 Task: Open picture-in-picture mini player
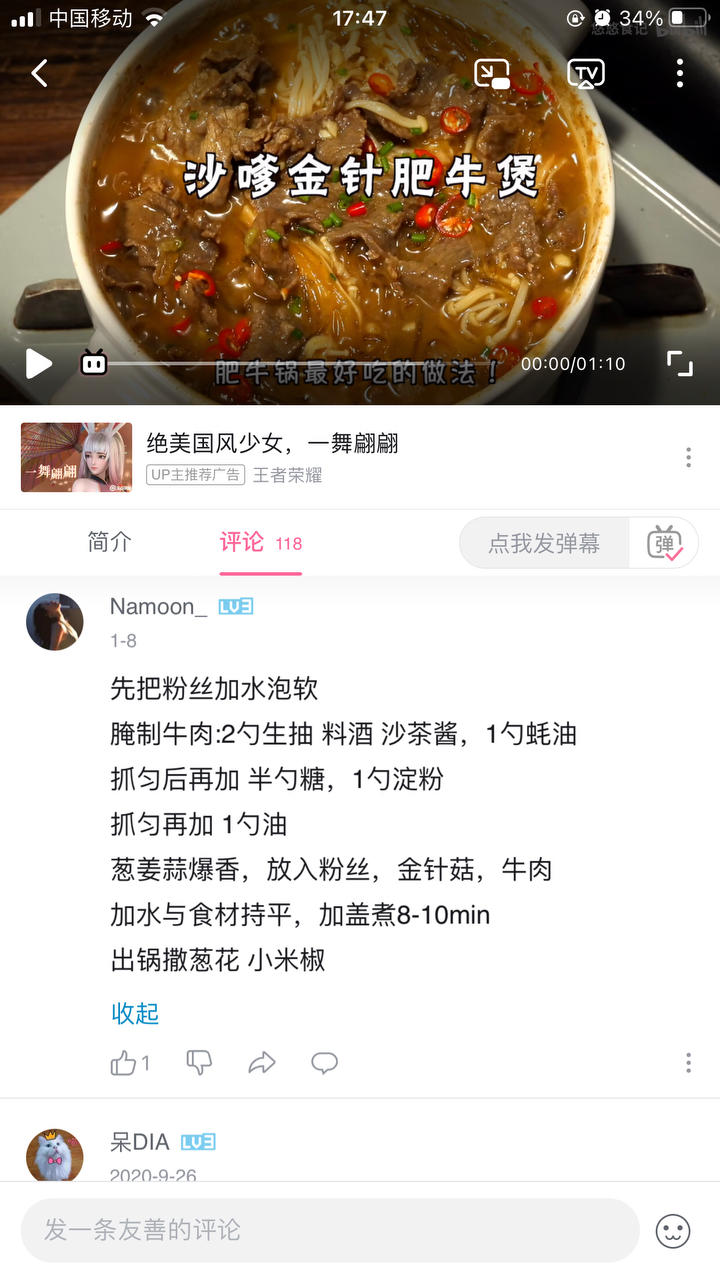pos(492,73)
